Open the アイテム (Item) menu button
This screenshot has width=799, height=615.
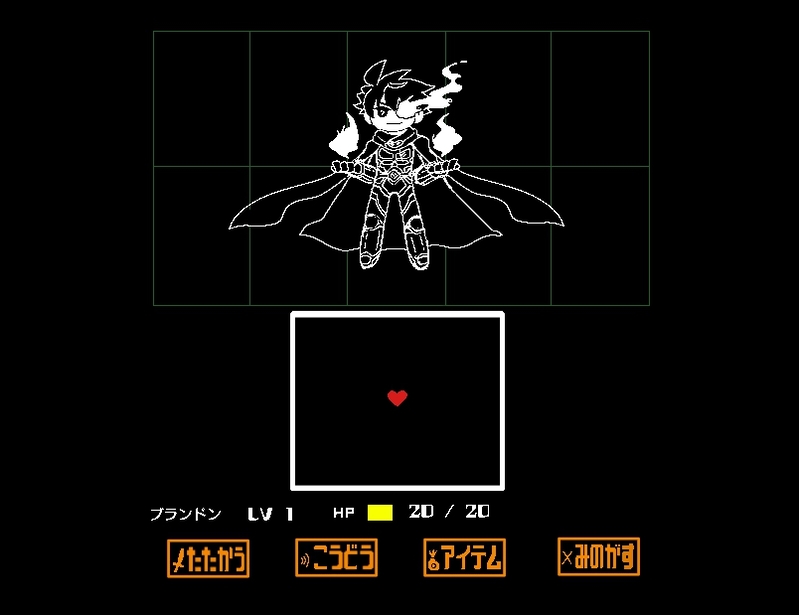click(x=465, y=558)
